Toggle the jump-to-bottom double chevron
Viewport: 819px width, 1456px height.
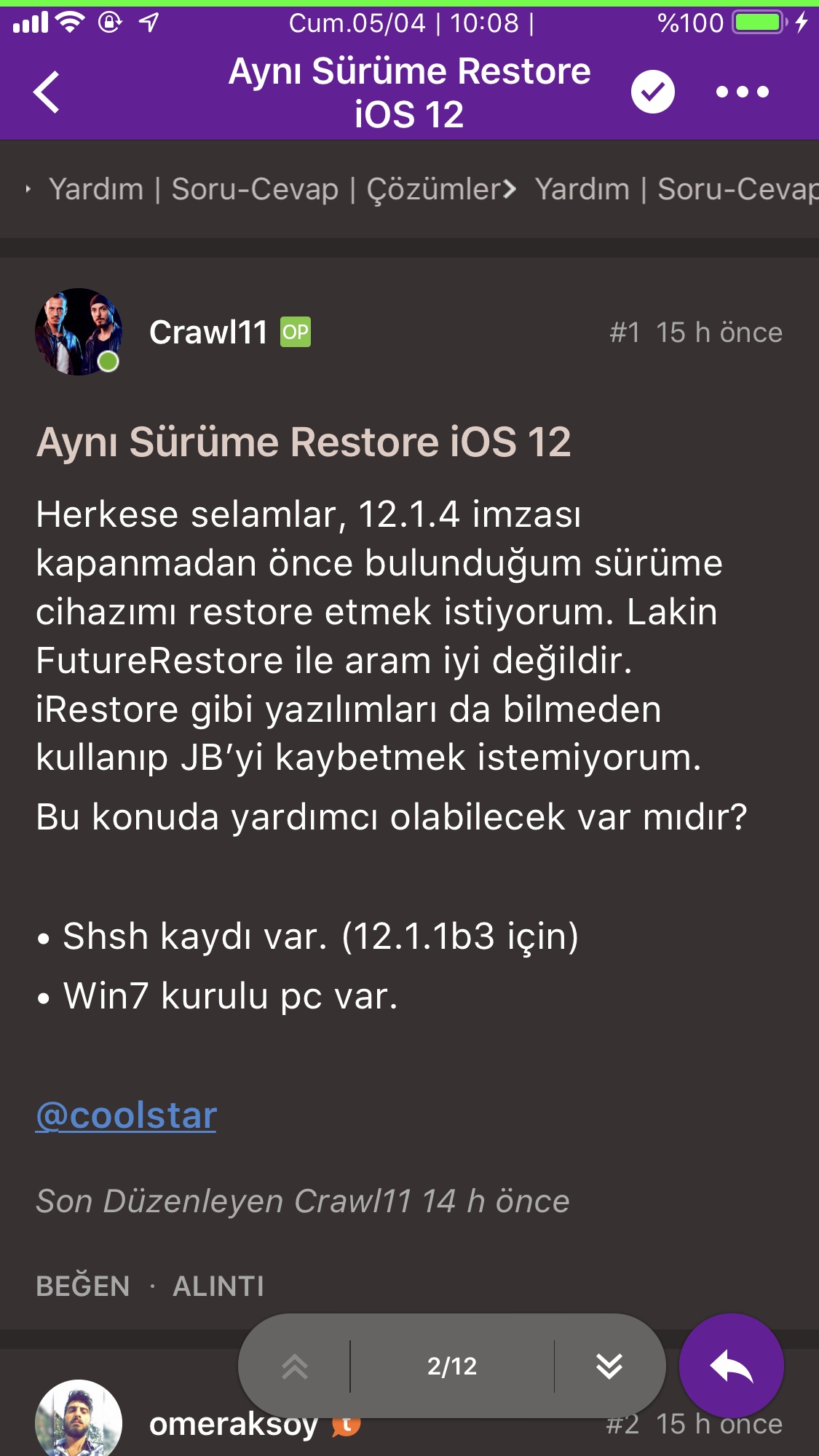coord(609,1366)
